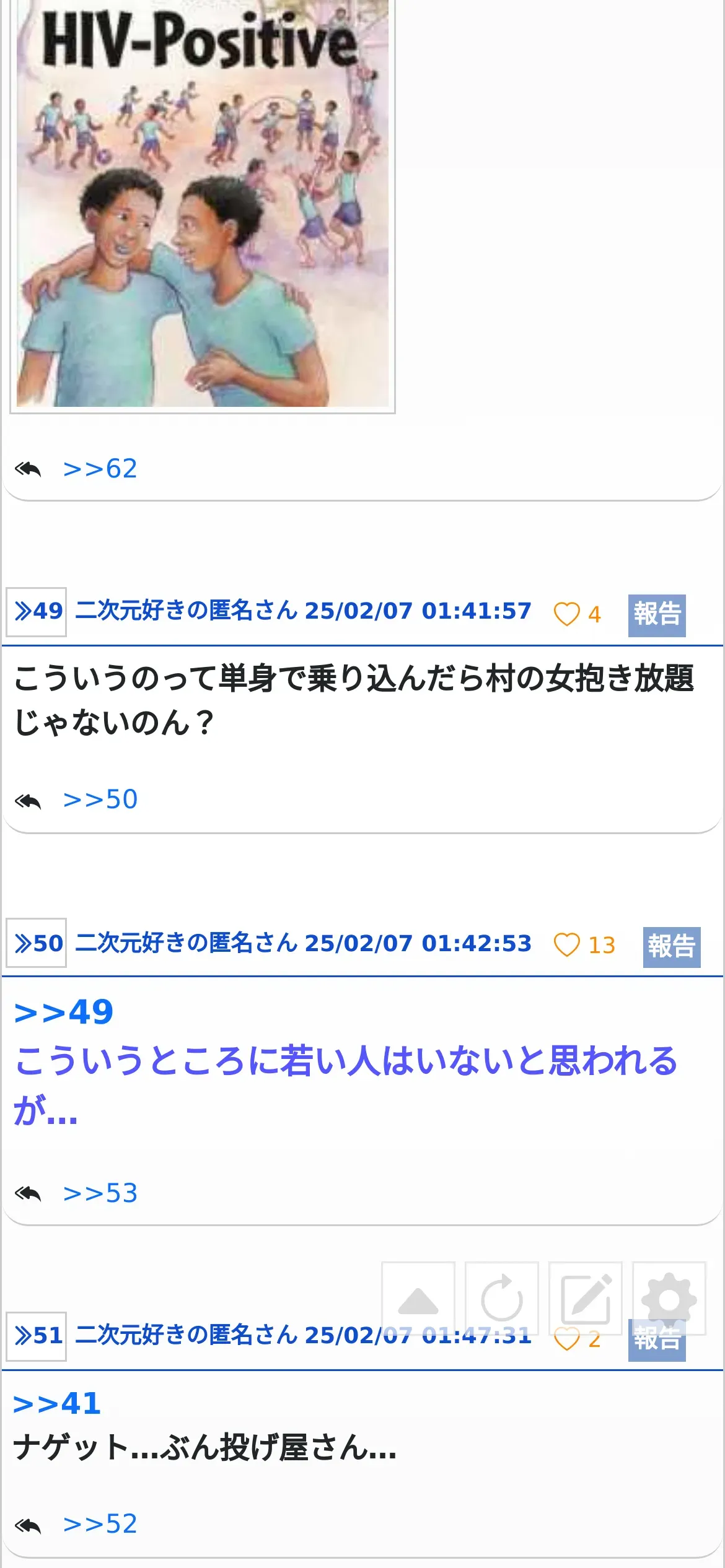Screen dimensions: 725x1568
Task: Tap the post number 51 anchor
Action: coord(37,1336)
